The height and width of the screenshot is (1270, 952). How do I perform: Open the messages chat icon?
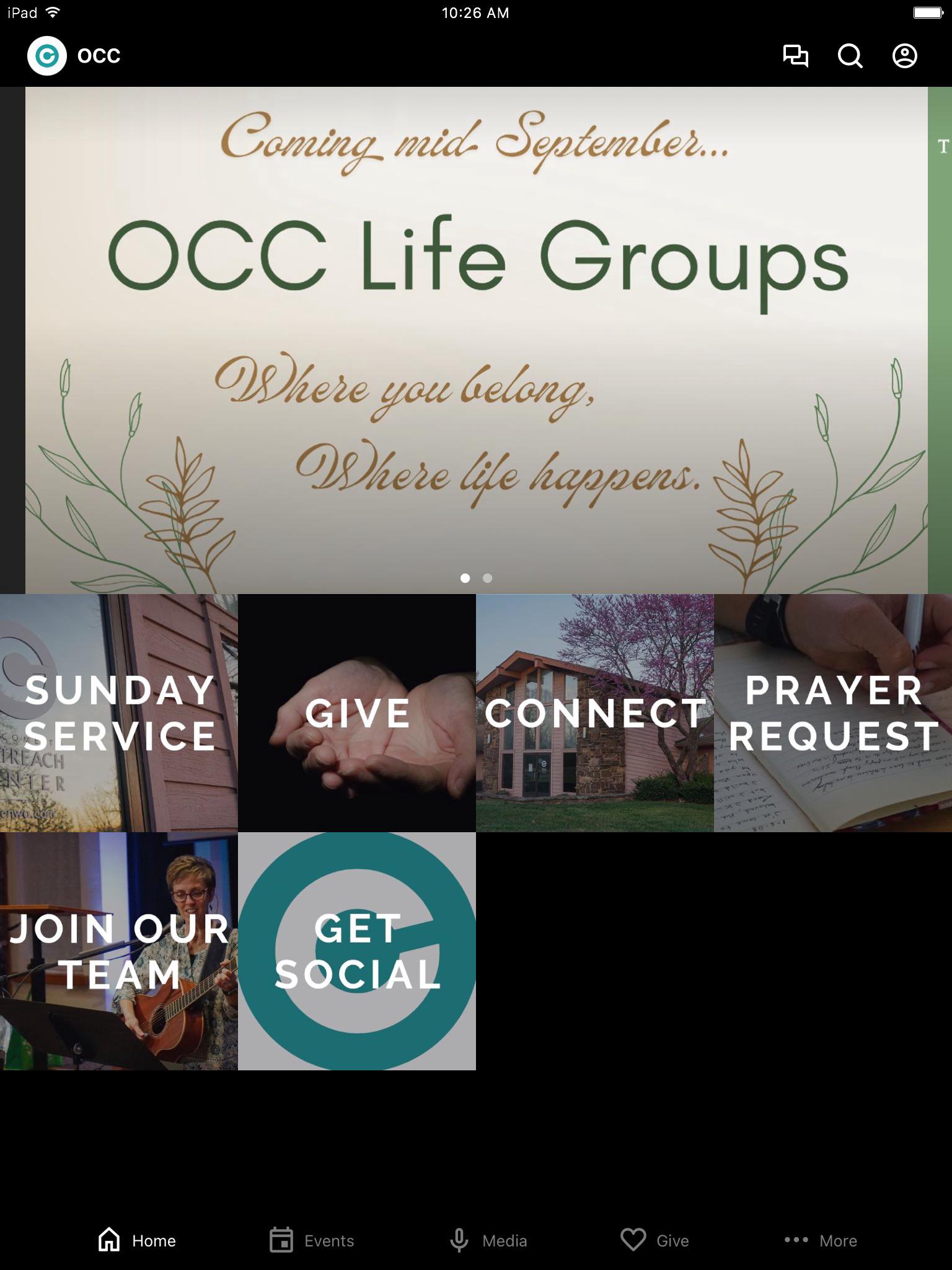pyautogui.click(x=796, y=56)
